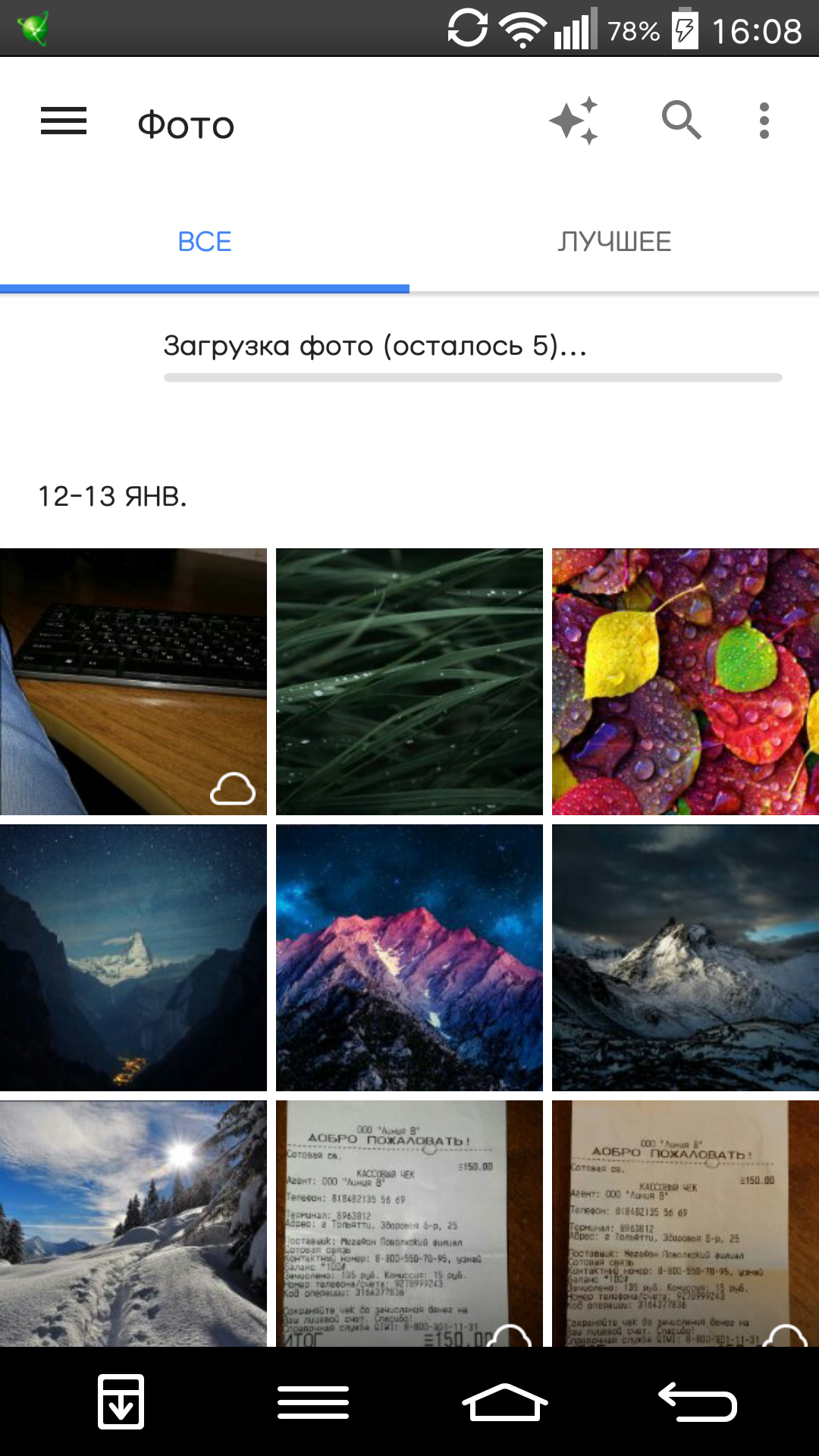Open the rightmost receipt photo

coord(686,1223)
